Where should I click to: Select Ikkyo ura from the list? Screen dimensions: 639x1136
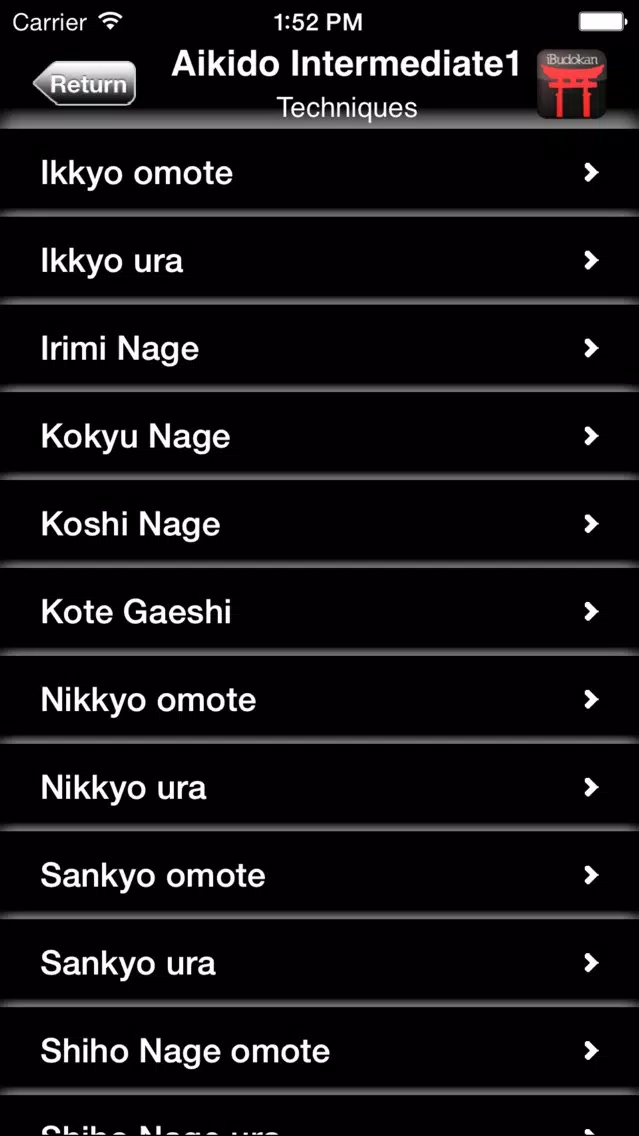click(x=320, y=260)
